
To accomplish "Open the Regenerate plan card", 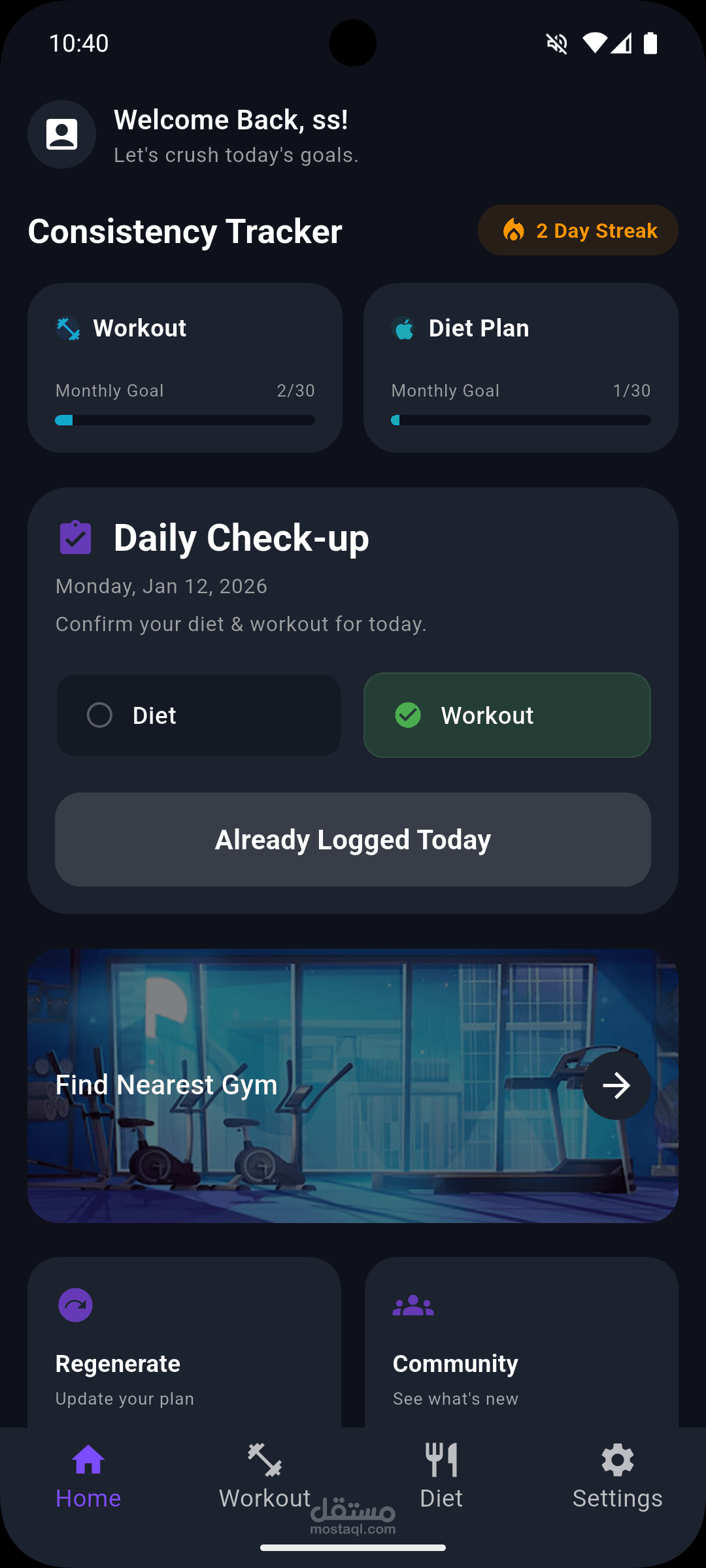I will pyautogui.click(x=184, y=1343).
